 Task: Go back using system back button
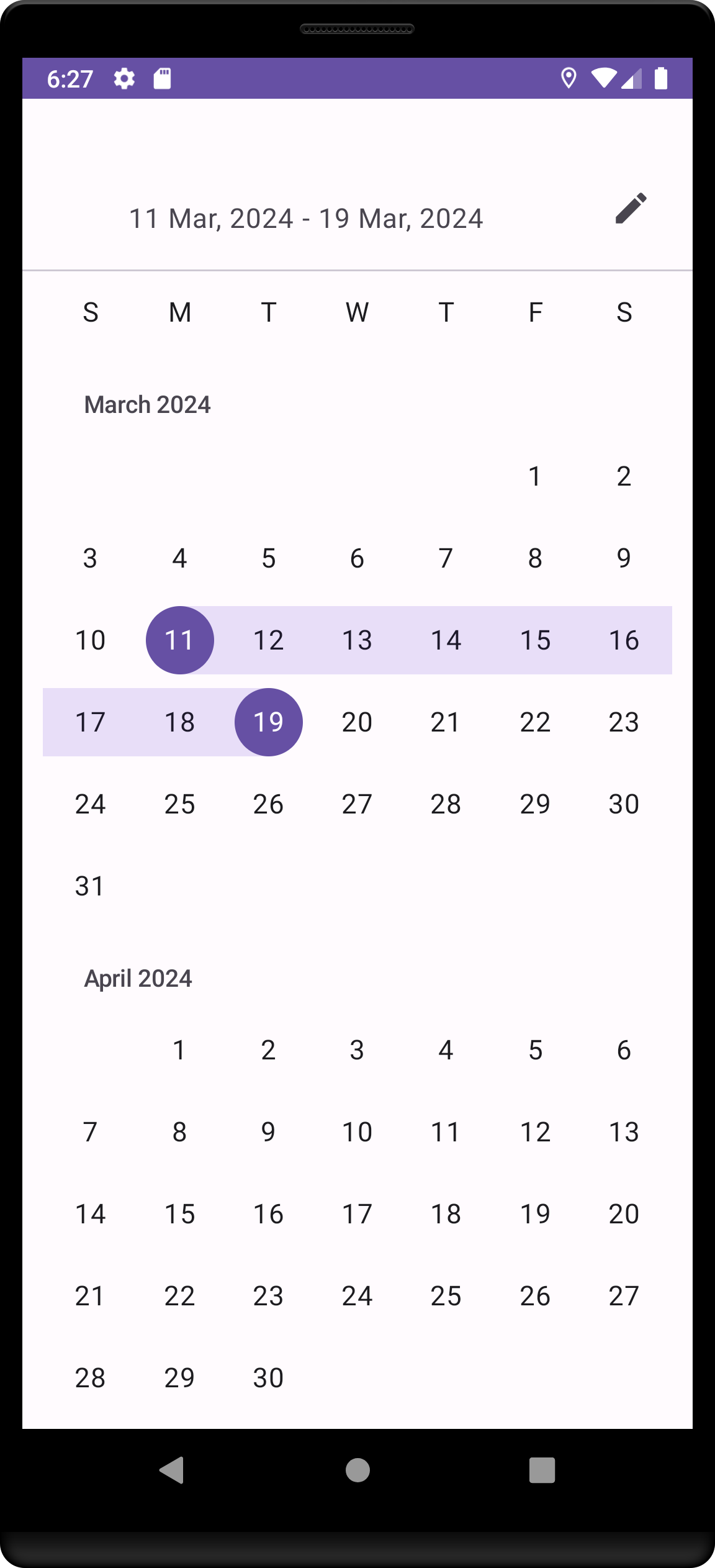coord(172,1470)
